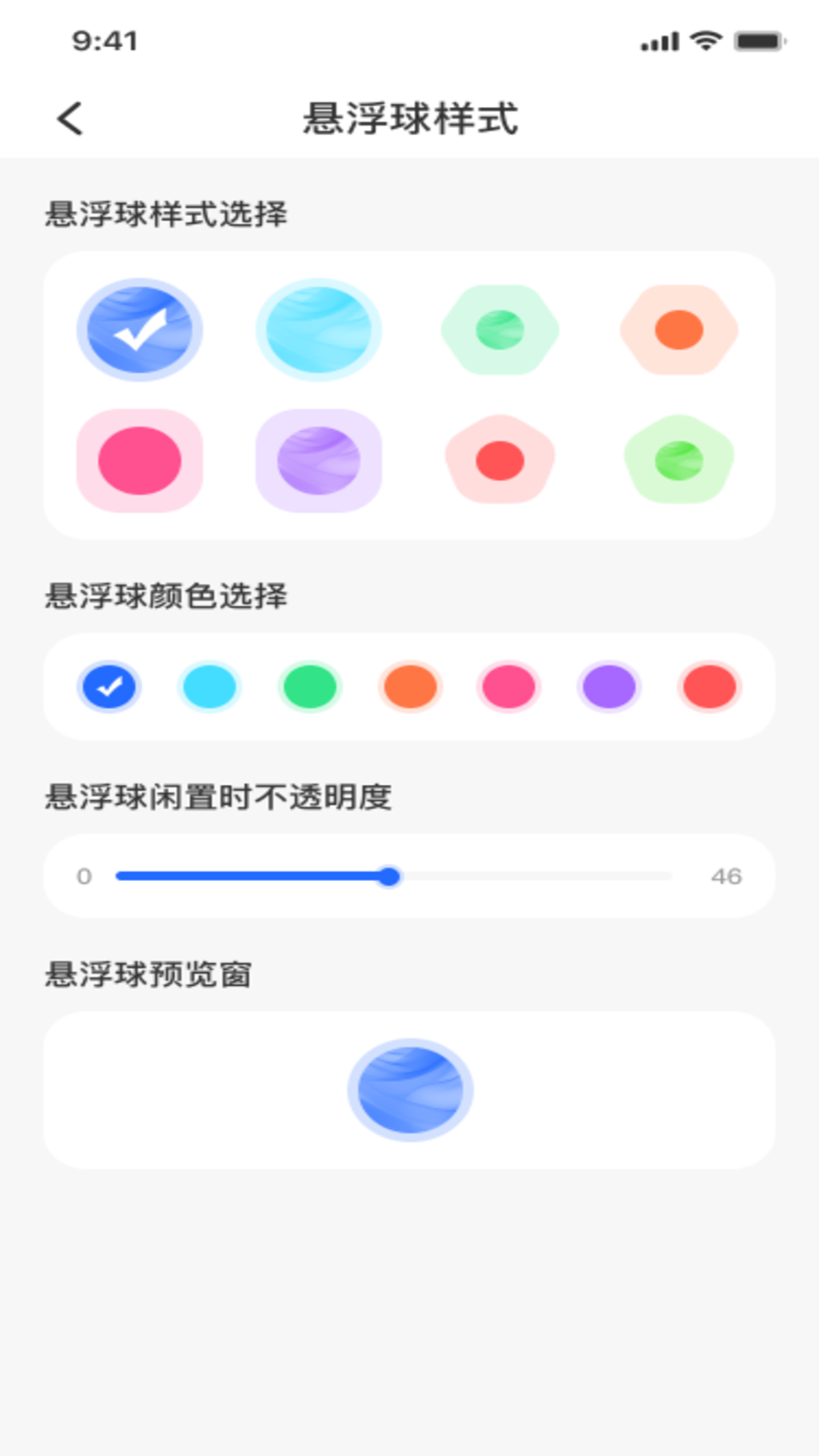Select the pink floating ball color

coord(509,686)
